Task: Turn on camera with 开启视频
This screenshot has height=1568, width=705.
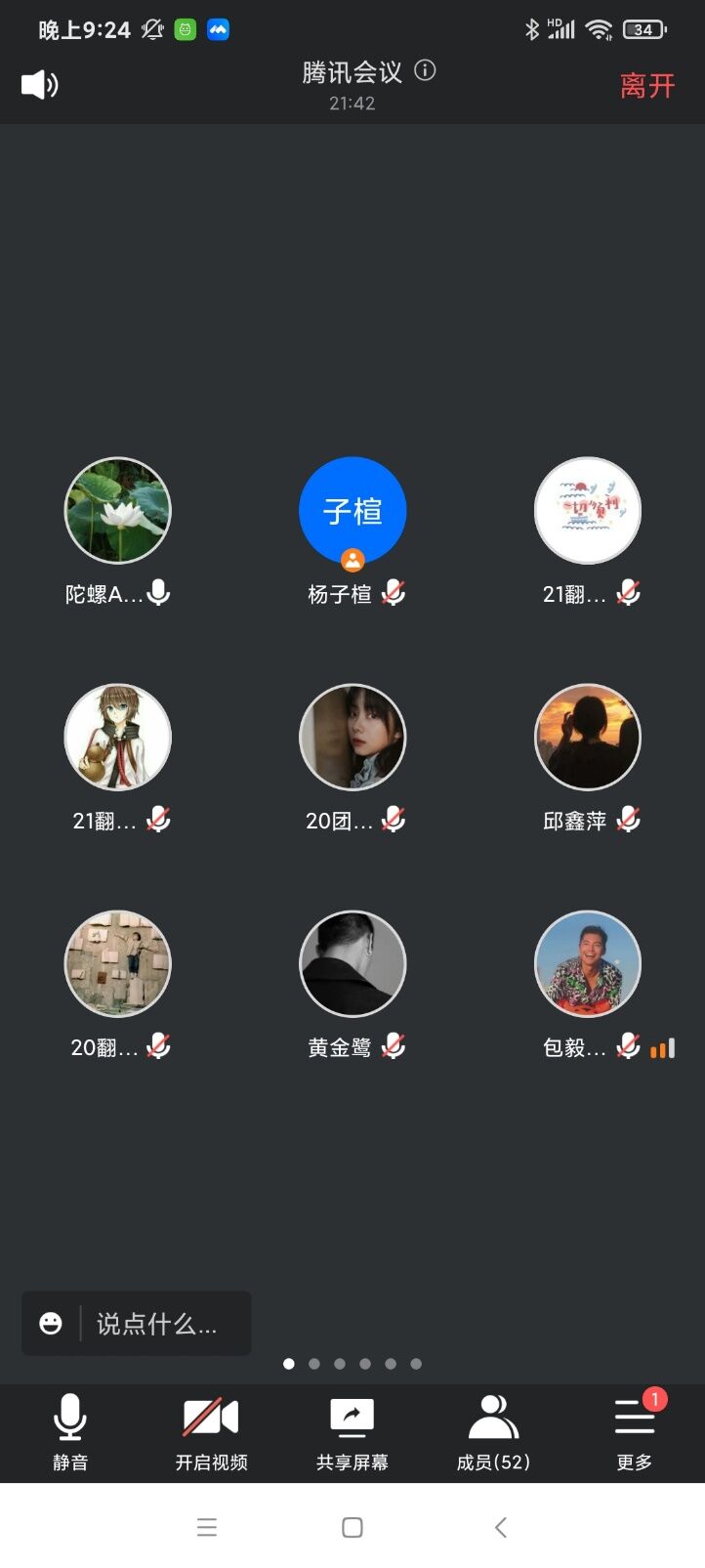Action: [211, 1430]
